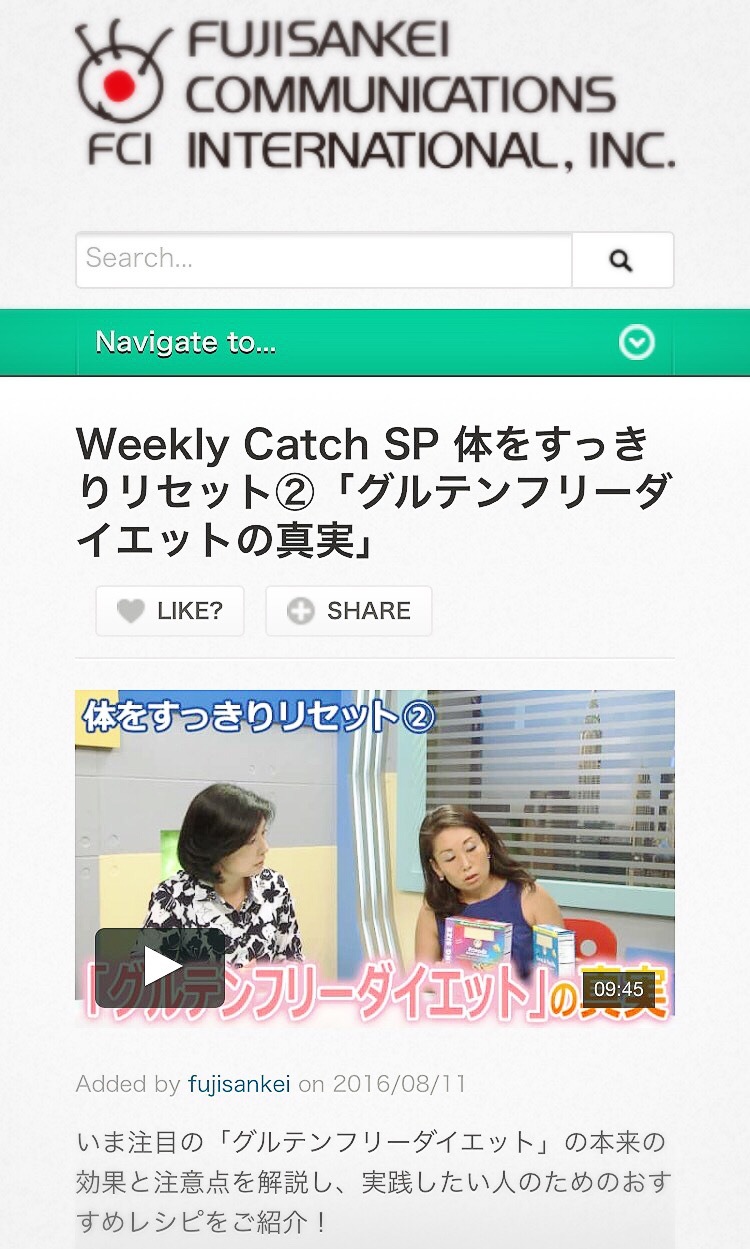
Task: Open the Fujisankei Communications International home page
Action: [x=375, y=95]
